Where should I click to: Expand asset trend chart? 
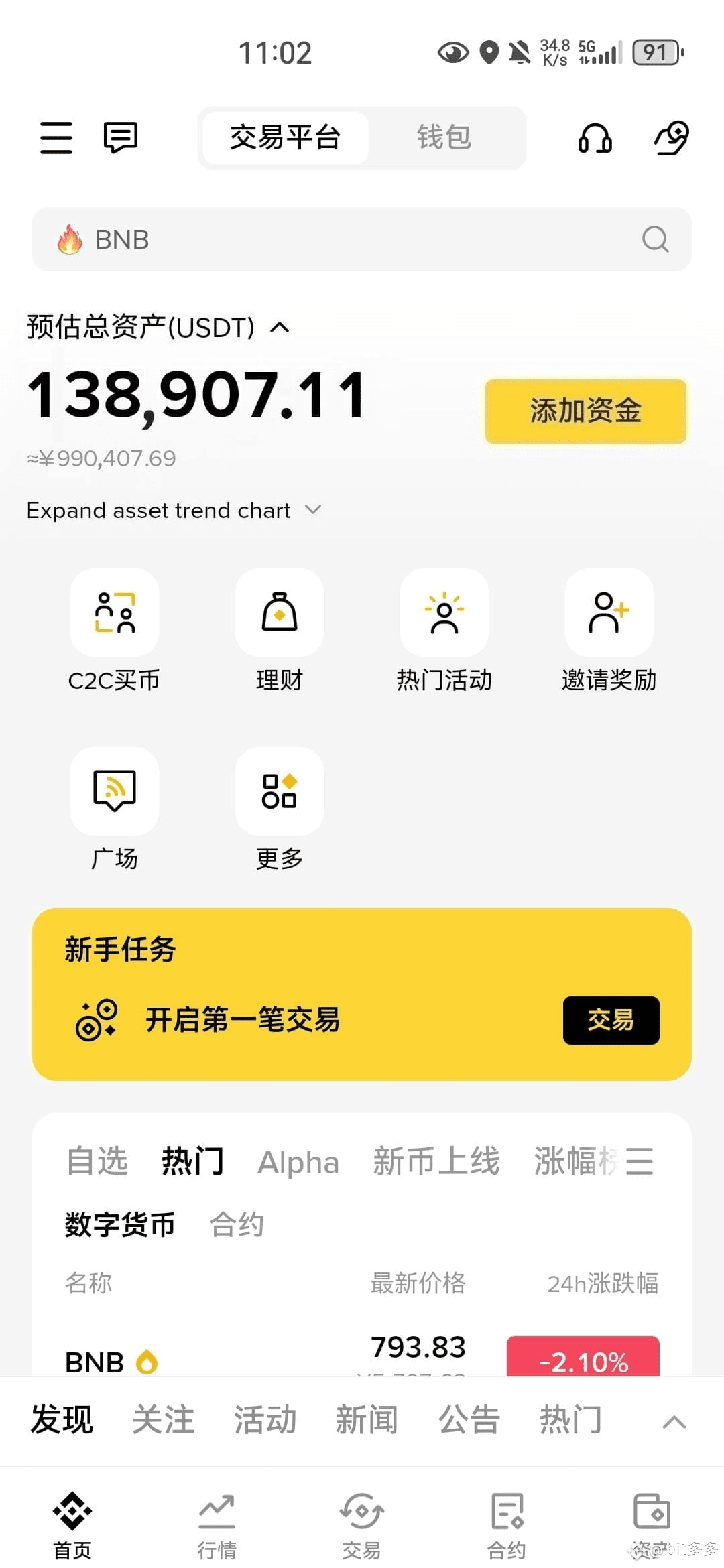pyautogui.click(x=174, y=511)
